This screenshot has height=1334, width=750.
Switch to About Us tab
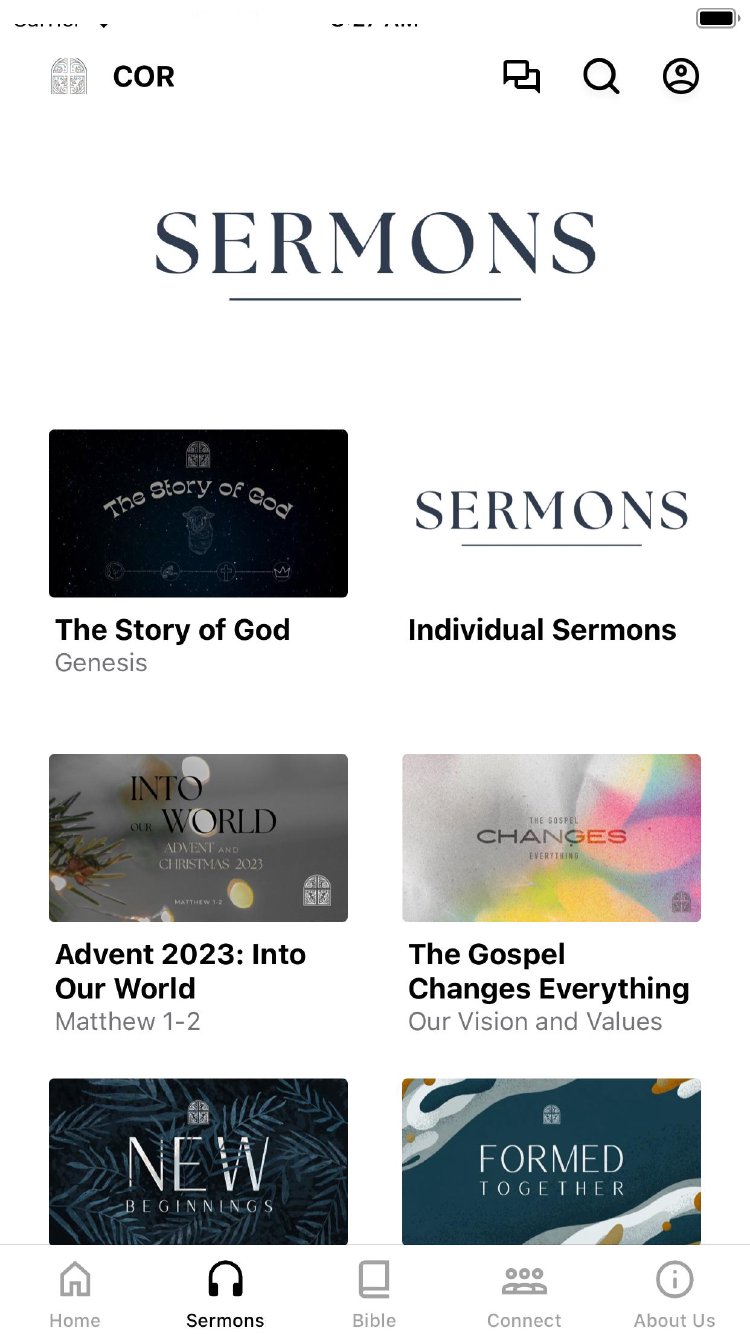[674, 1293]
